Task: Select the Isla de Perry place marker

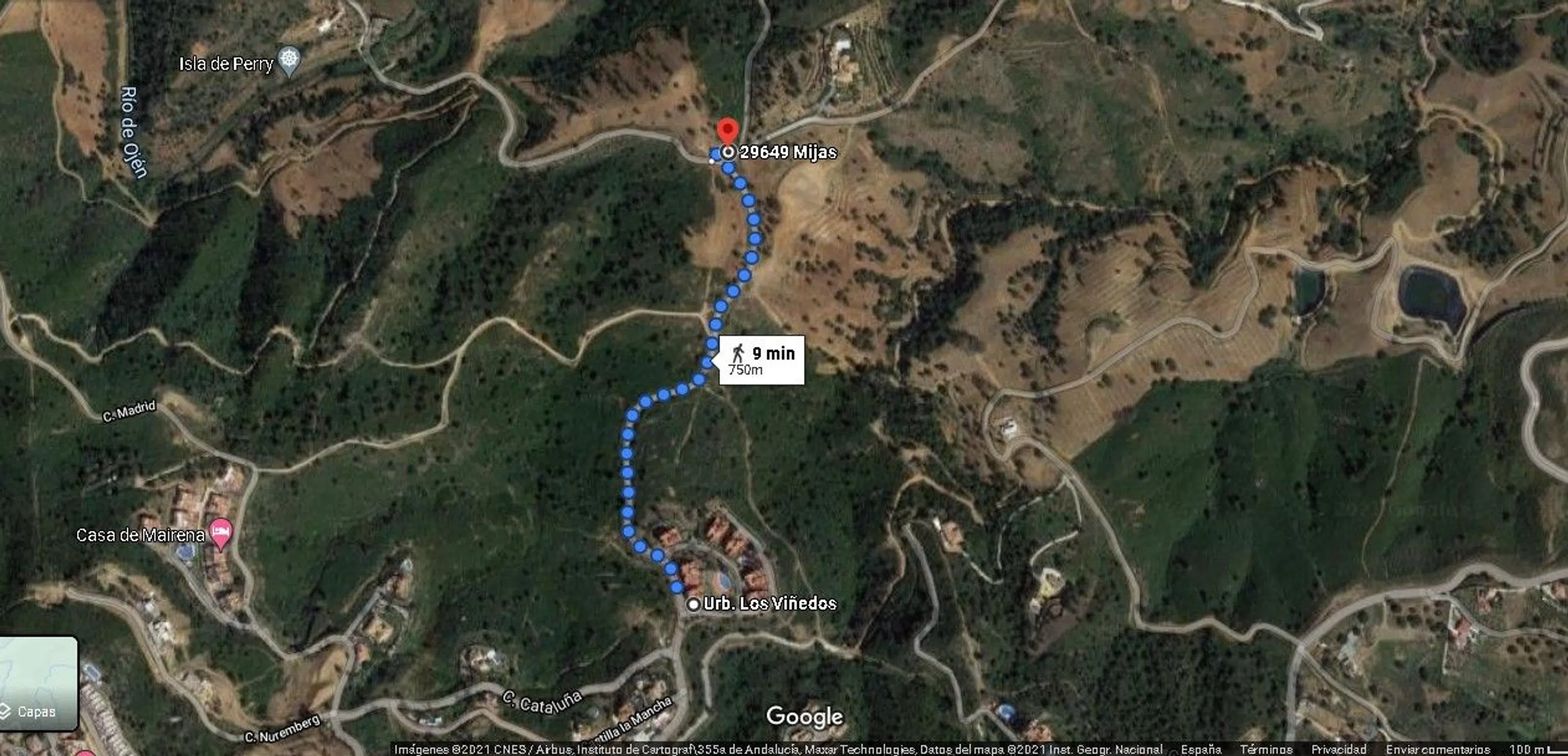Action: pyautogui.click(x=289, y=60)
